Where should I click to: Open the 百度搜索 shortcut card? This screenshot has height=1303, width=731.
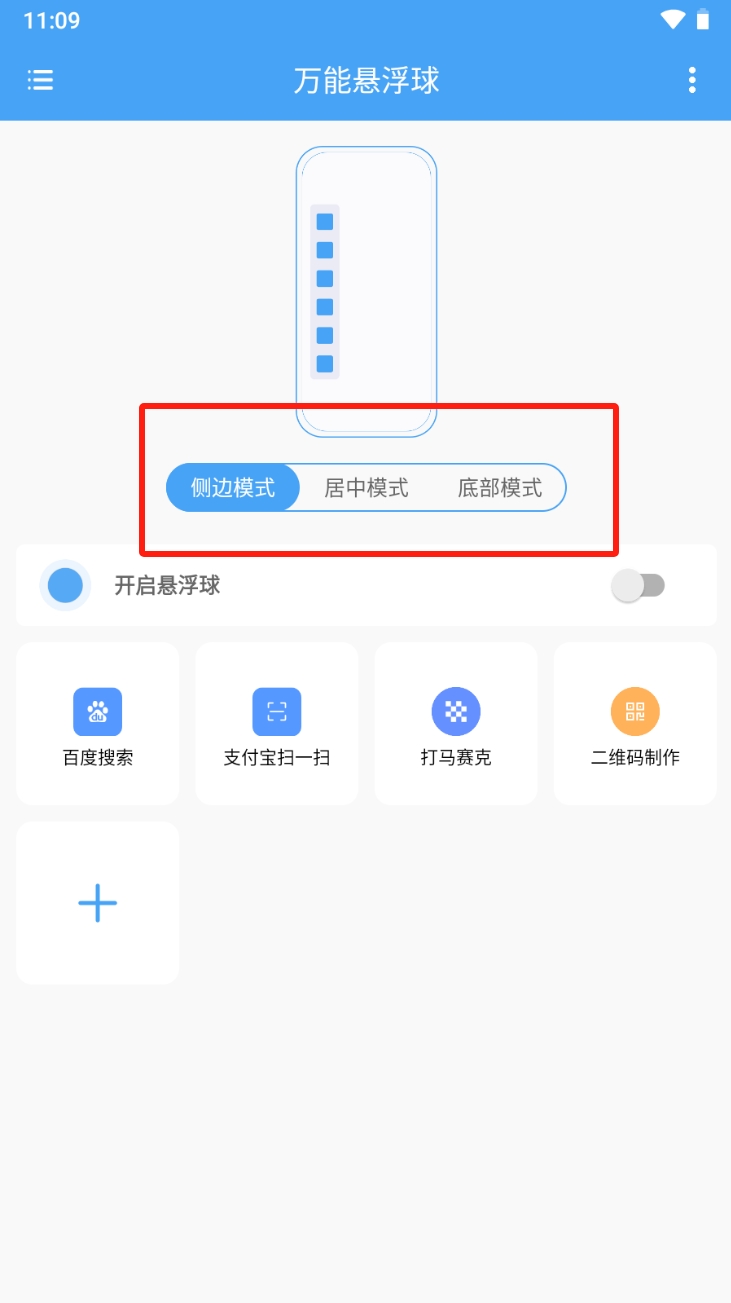(97, 723)
